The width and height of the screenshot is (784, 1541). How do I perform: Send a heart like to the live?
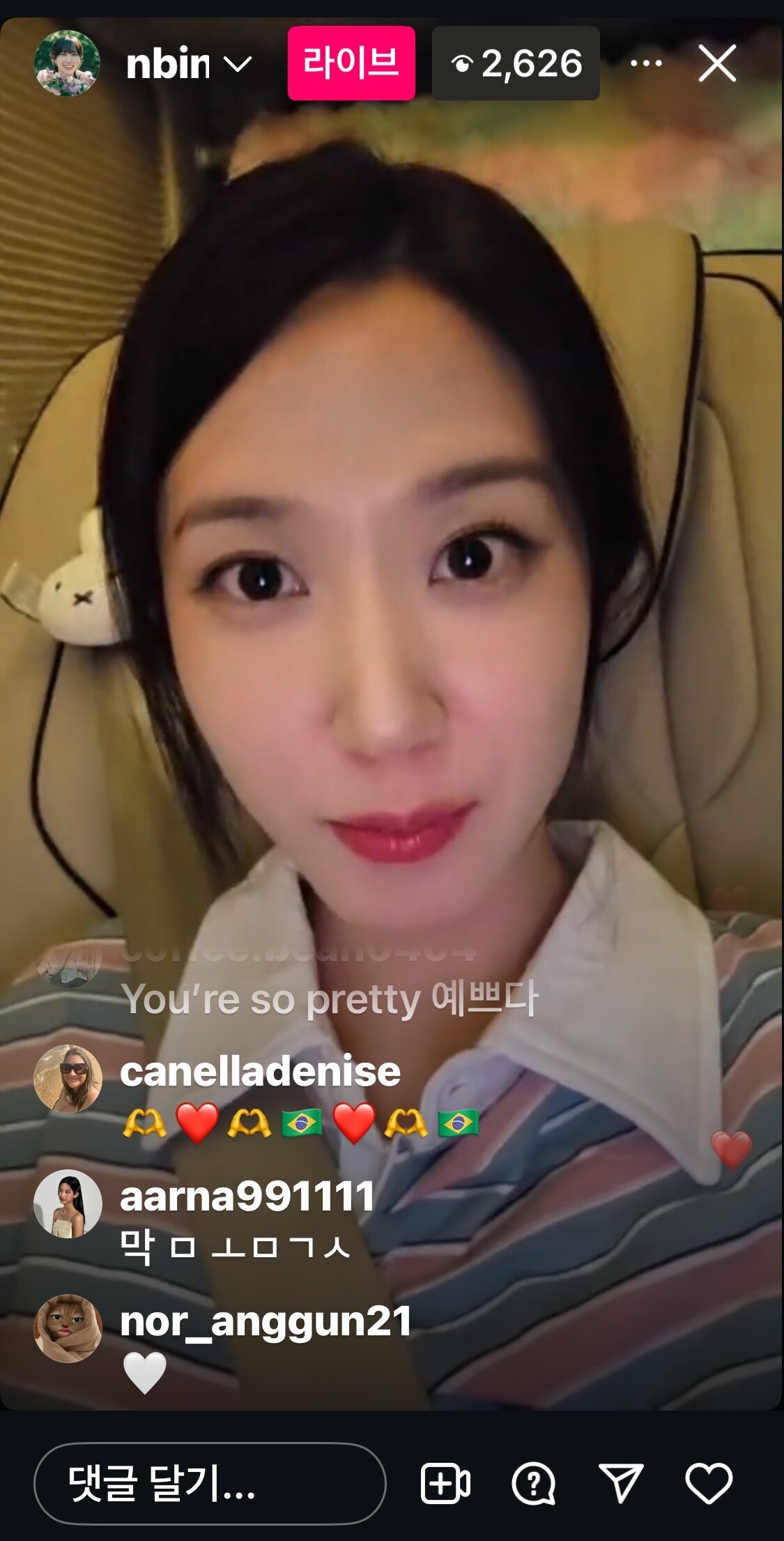pyautogui.click(x=709, y=1483)
